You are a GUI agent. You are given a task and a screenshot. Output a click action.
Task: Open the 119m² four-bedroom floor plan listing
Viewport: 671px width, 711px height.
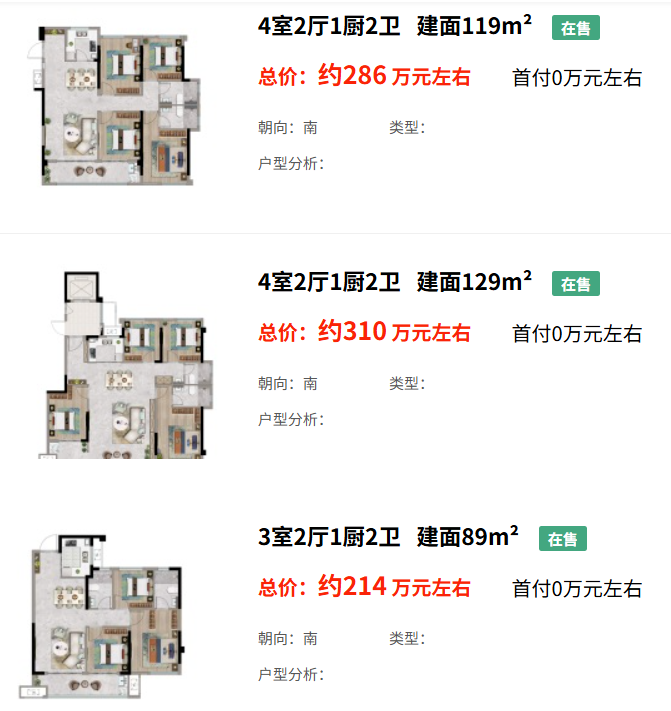[x=395, y=28]
